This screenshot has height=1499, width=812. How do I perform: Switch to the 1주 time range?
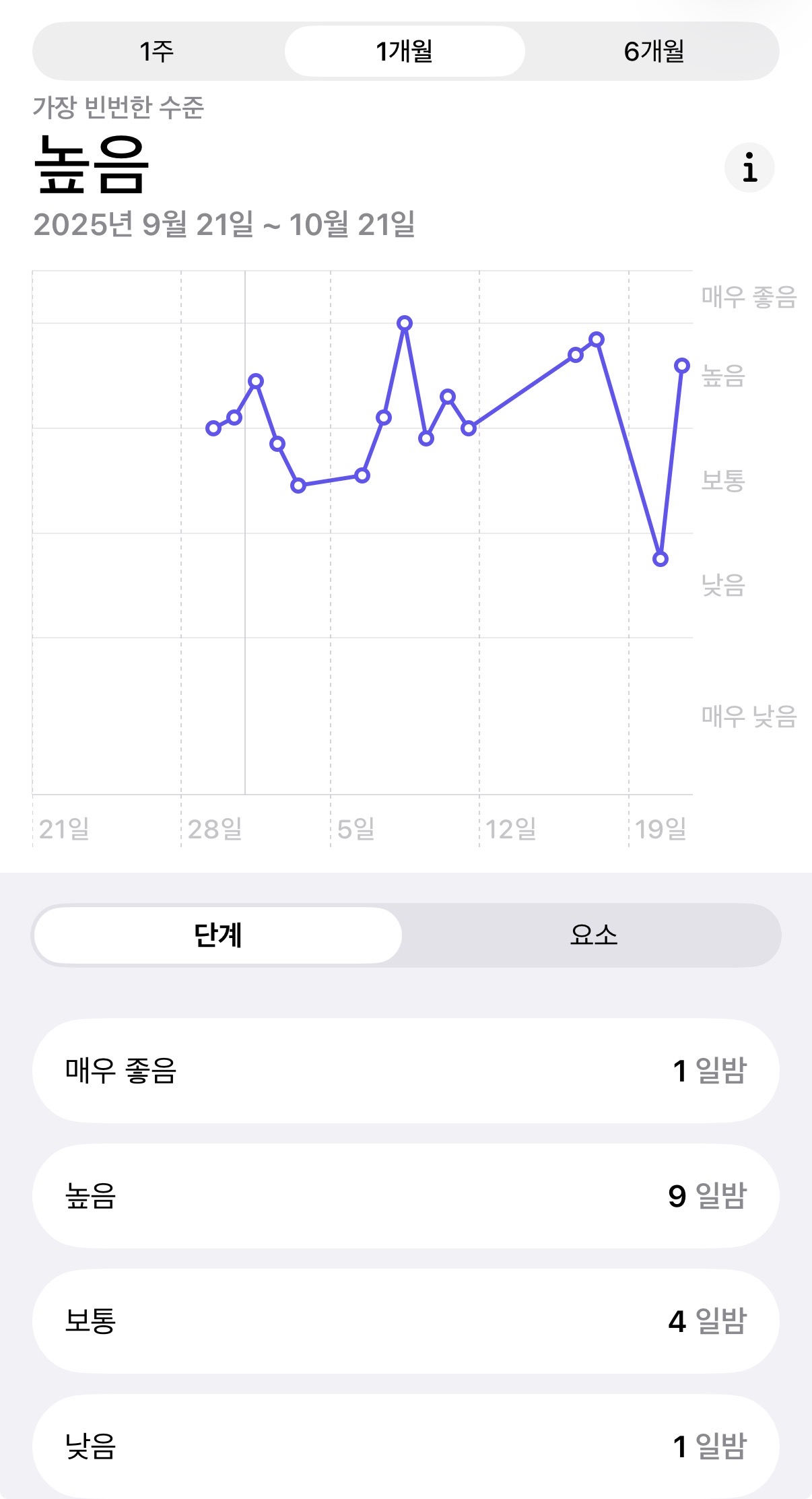(156, 51)
